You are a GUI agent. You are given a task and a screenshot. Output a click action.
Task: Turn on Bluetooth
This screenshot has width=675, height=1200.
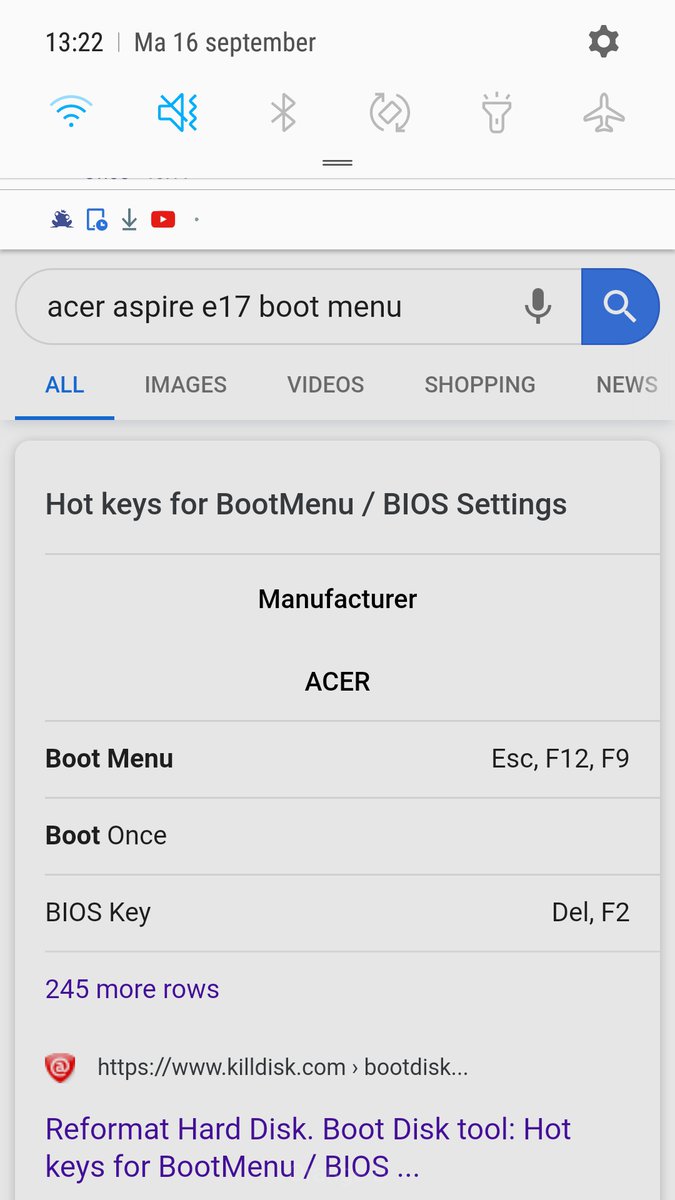(x=284, y=113)
